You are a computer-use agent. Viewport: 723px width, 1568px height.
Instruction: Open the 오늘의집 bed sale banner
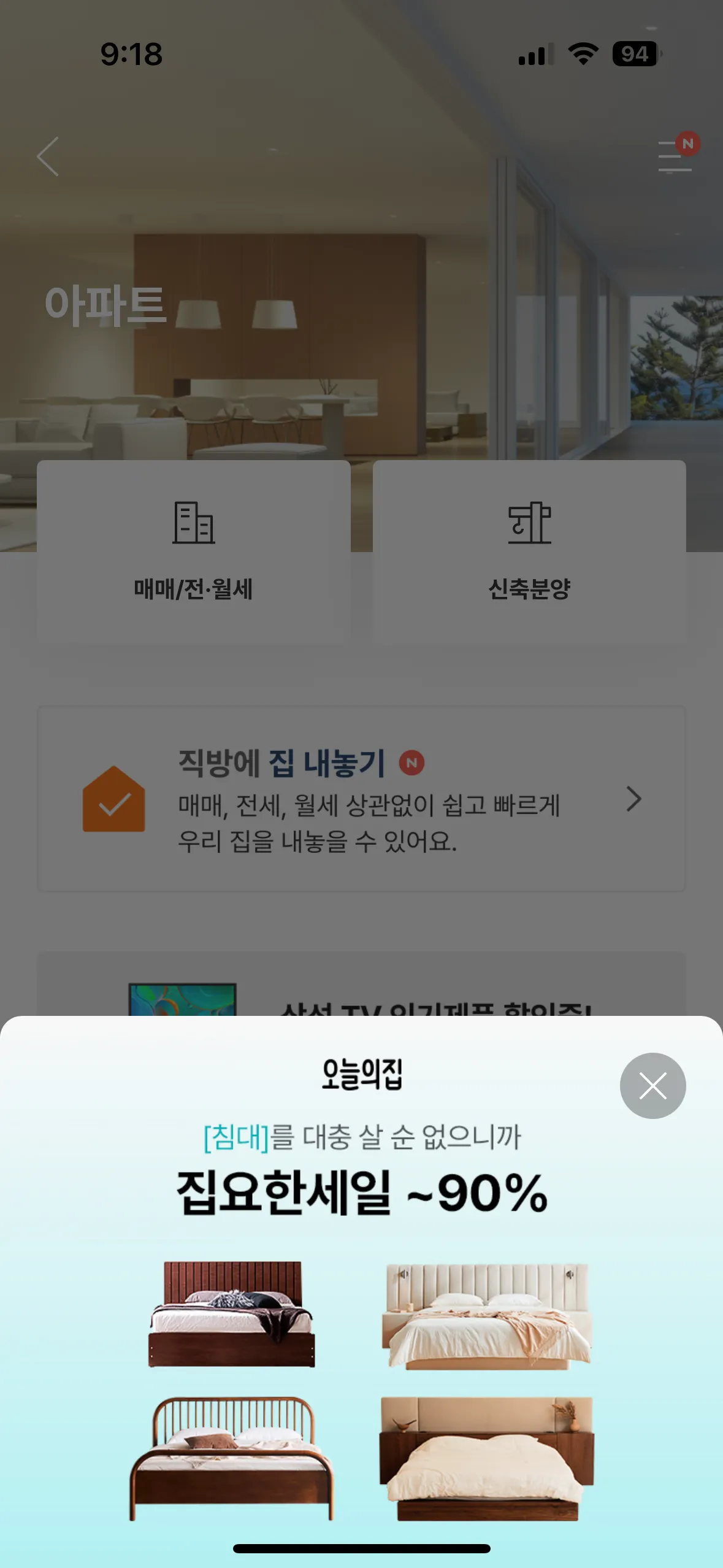362,1319
